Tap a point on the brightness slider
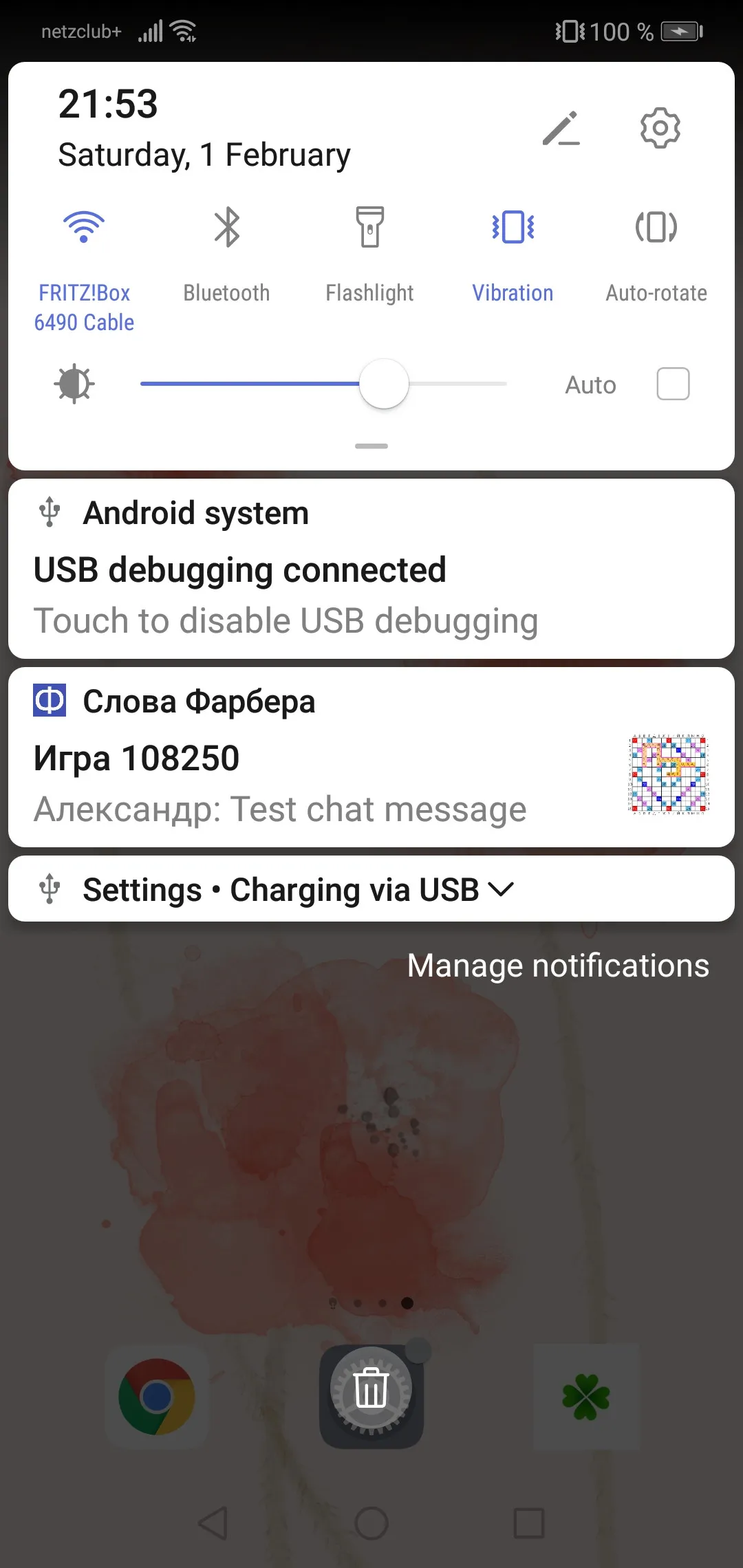Viewport: 743px width, 1568px height. [275, 384]
